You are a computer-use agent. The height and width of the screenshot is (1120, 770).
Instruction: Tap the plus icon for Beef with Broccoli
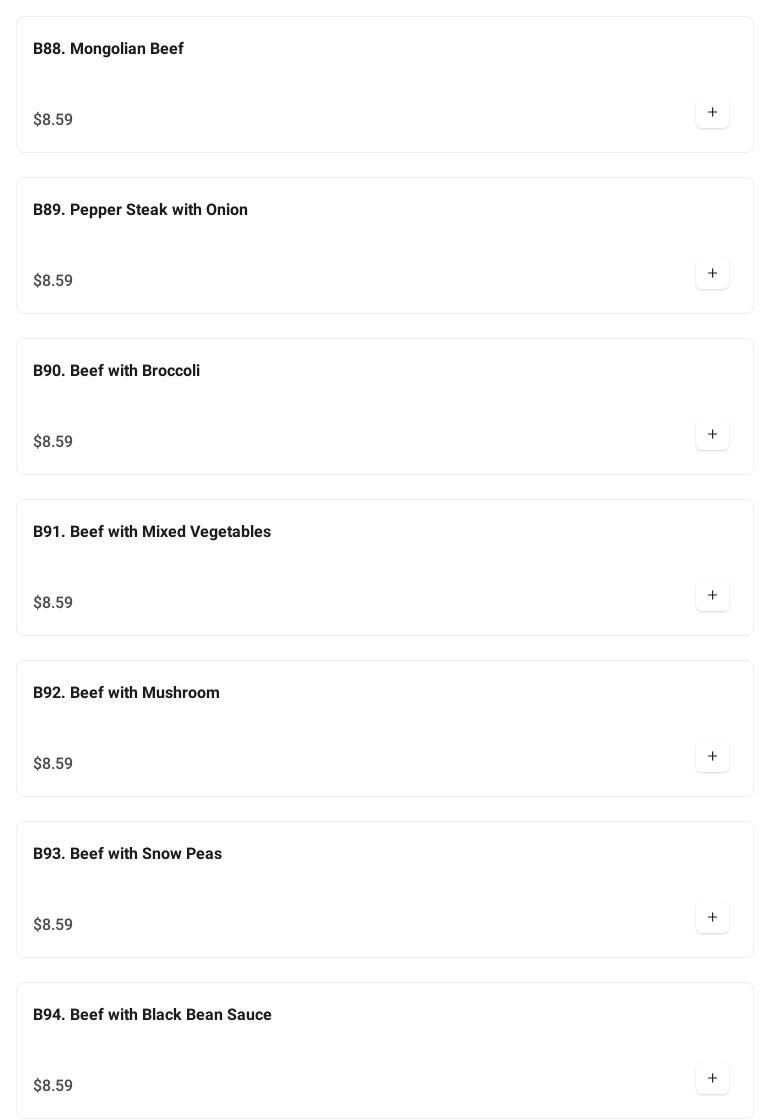[x=712, y=434]
